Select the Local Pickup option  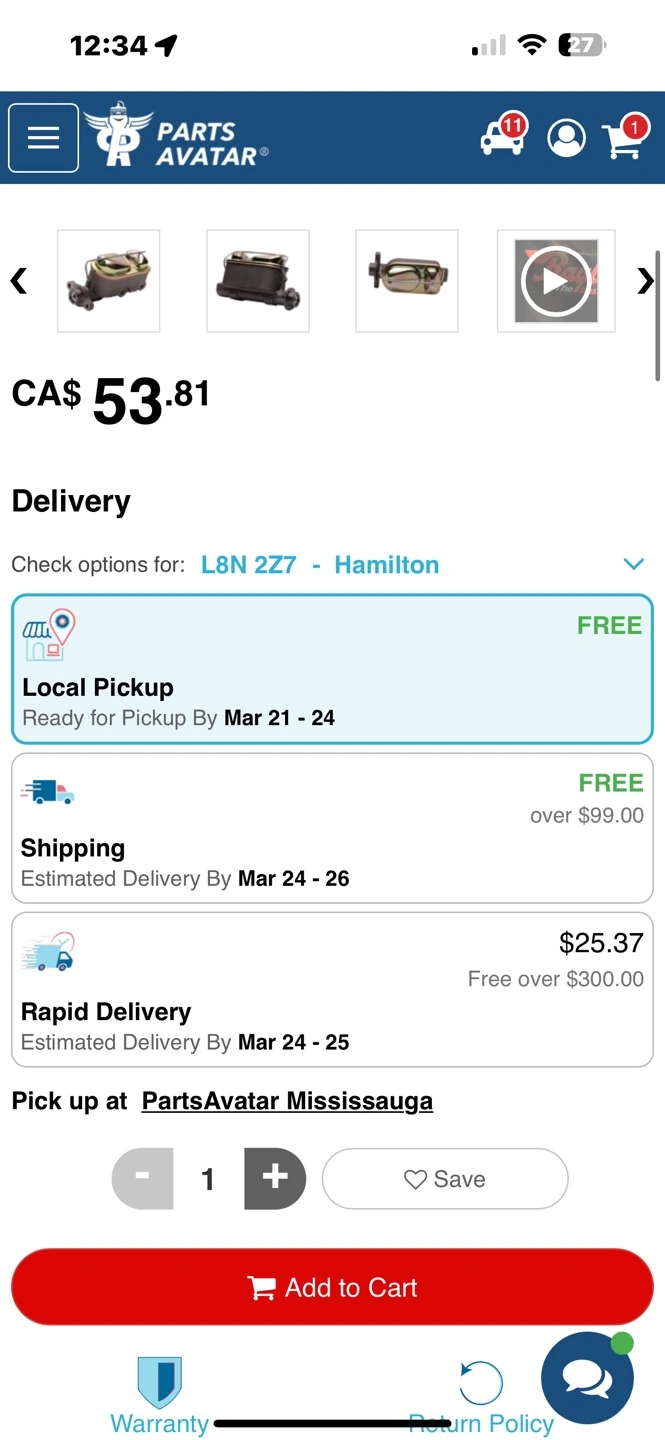[x=332, y=669]
